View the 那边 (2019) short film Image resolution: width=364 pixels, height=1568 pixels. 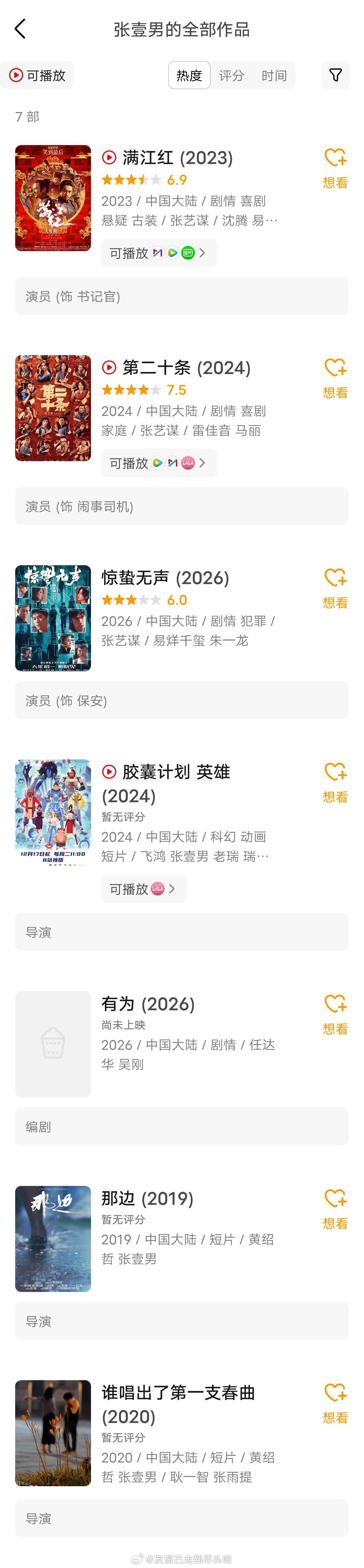[148, 1198]
